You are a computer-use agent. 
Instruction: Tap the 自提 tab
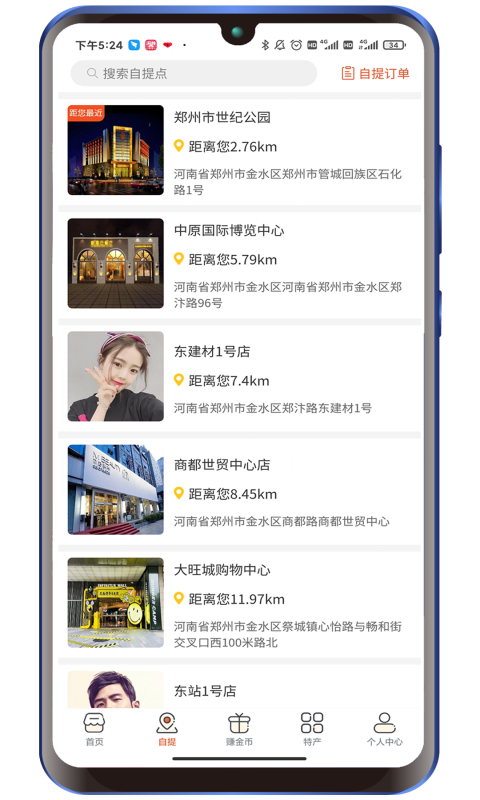pyautogui.click(x=167, y=730)
